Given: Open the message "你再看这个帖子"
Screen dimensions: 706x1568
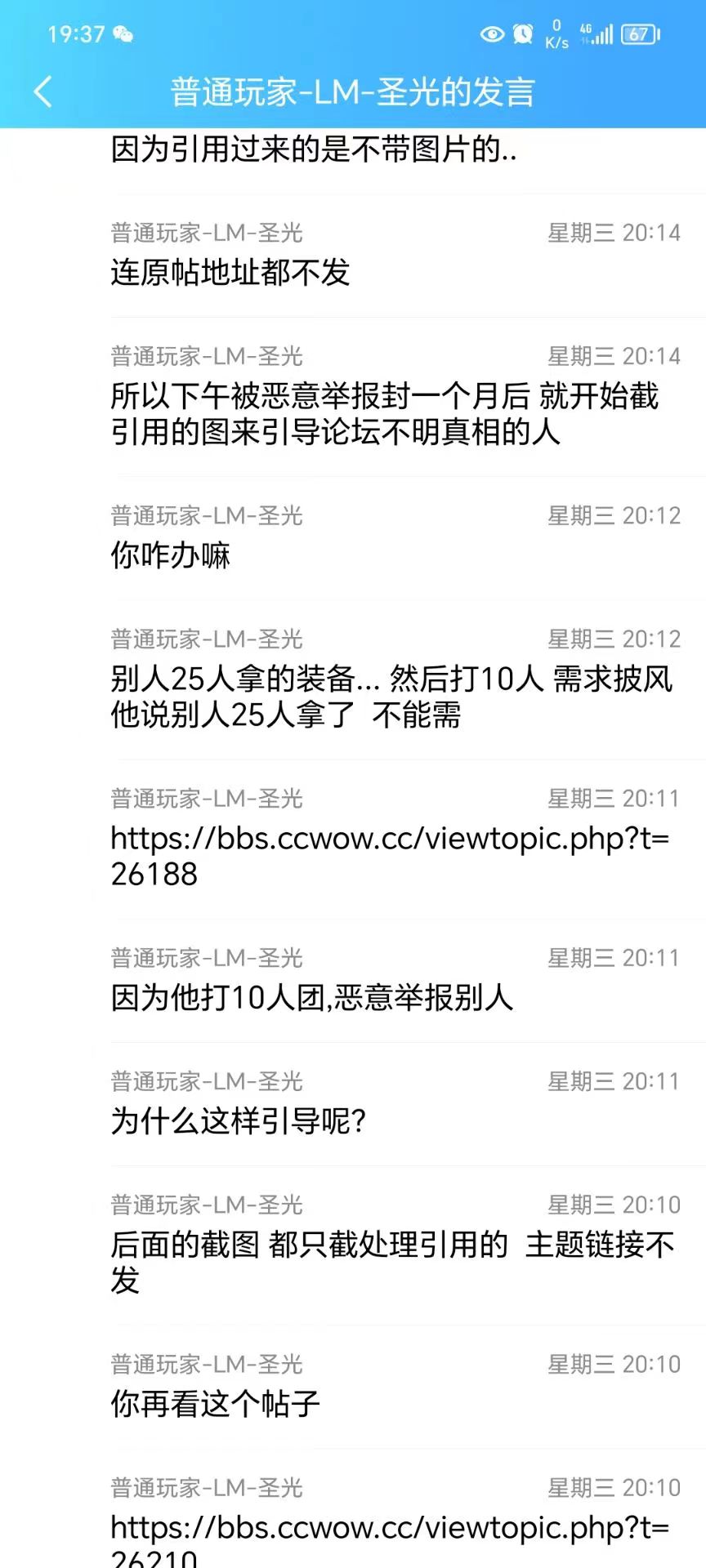Looking at the screenshot, I should tap(215, 1403).
